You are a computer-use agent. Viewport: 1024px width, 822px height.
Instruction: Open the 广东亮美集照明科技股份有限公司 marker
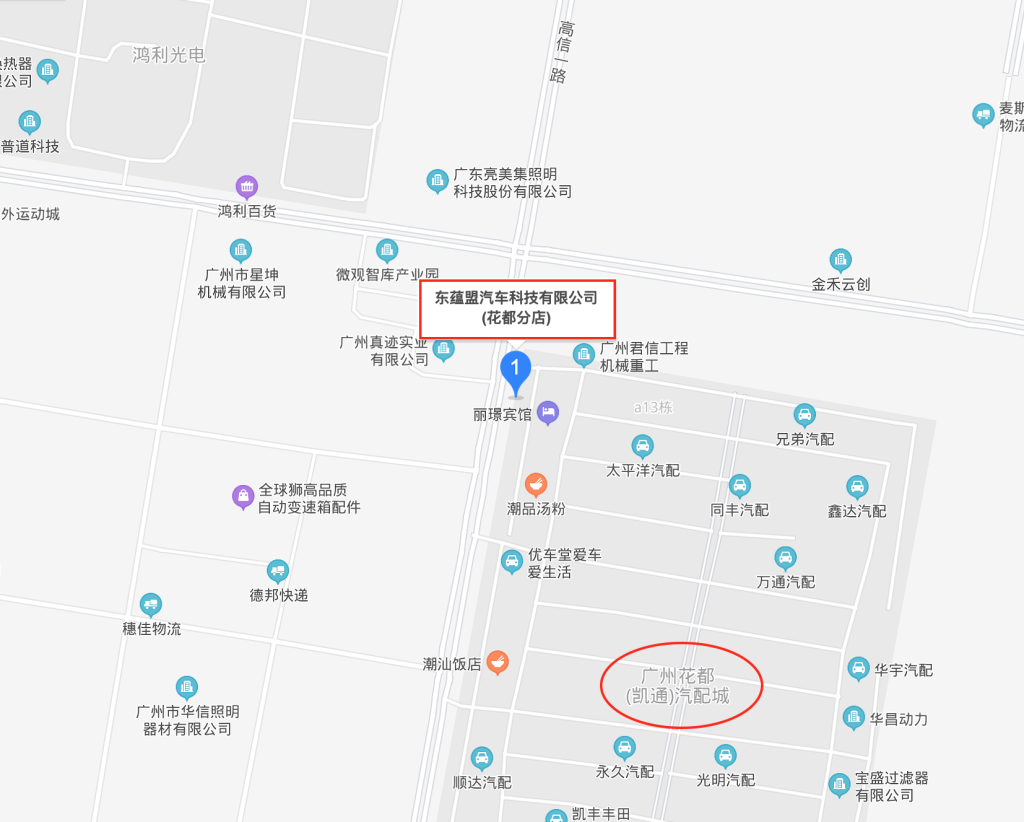437,181
